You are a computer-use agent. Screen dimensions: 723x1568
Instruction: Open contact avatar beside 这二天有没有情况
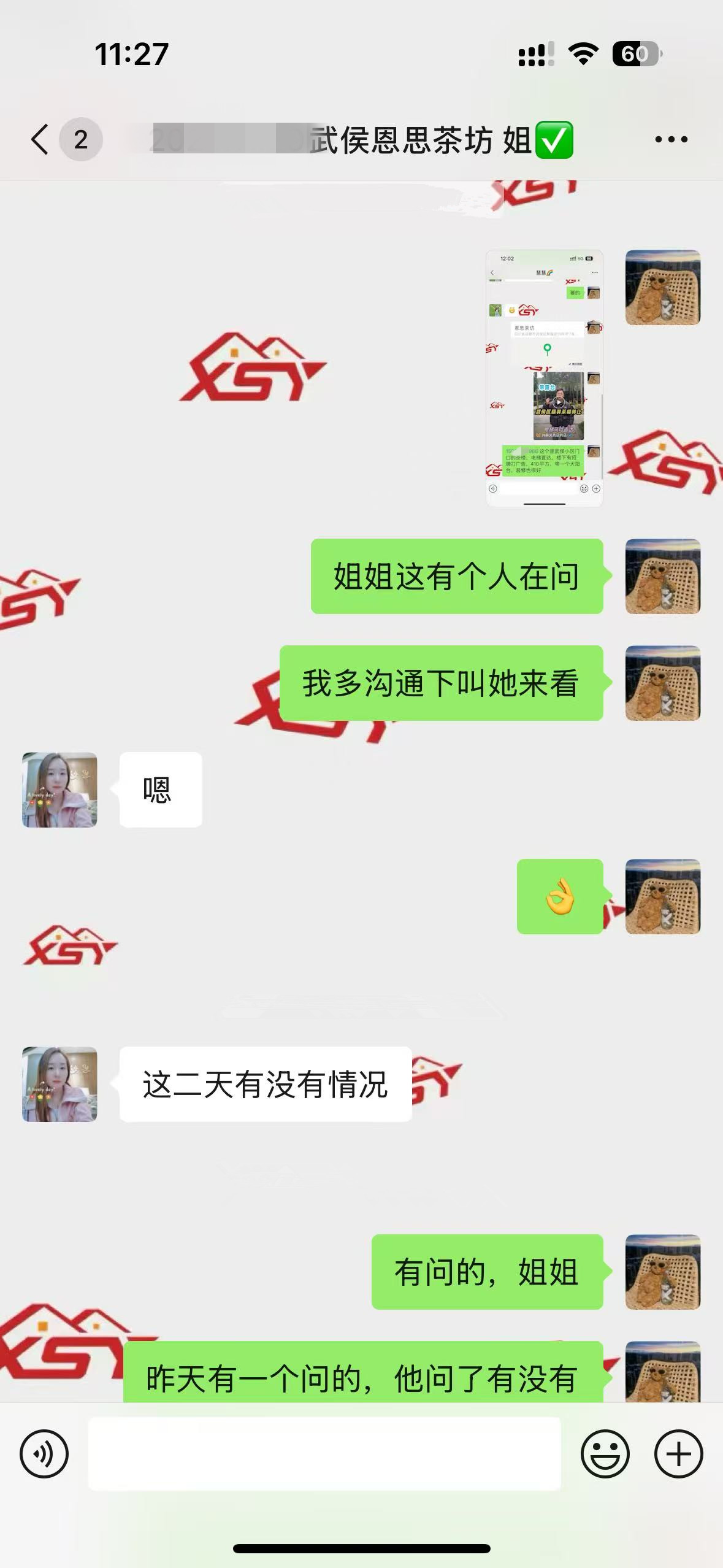point(59,1084)
